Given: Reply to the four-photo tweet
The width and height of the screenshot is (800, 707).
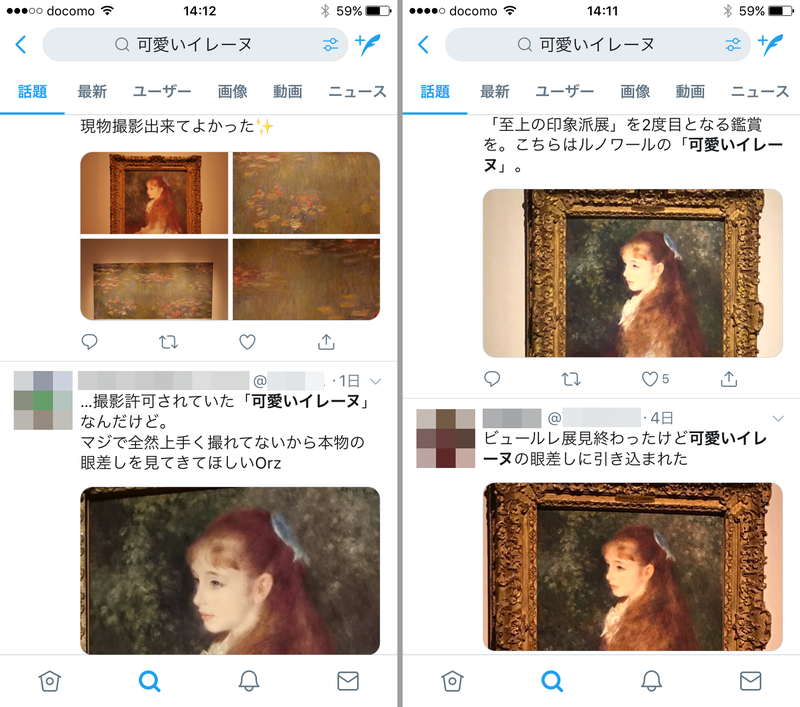Looking at the screenshot, I should coord(90,342).
